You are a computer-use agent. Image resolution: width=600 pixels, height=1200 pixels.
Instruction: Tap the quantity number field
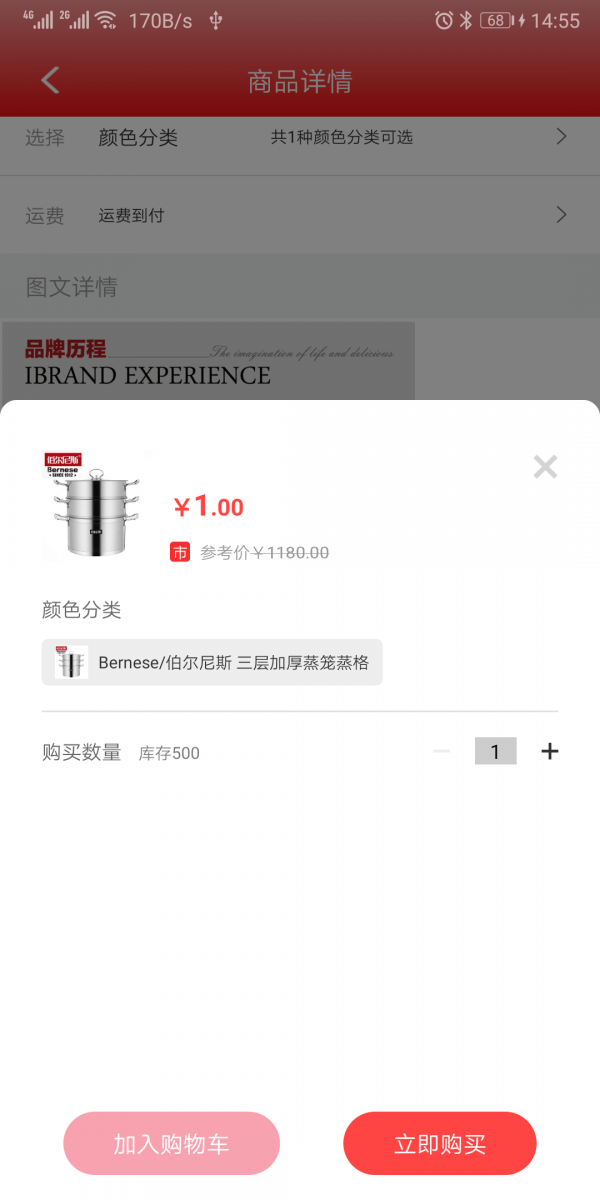[495, 751]
